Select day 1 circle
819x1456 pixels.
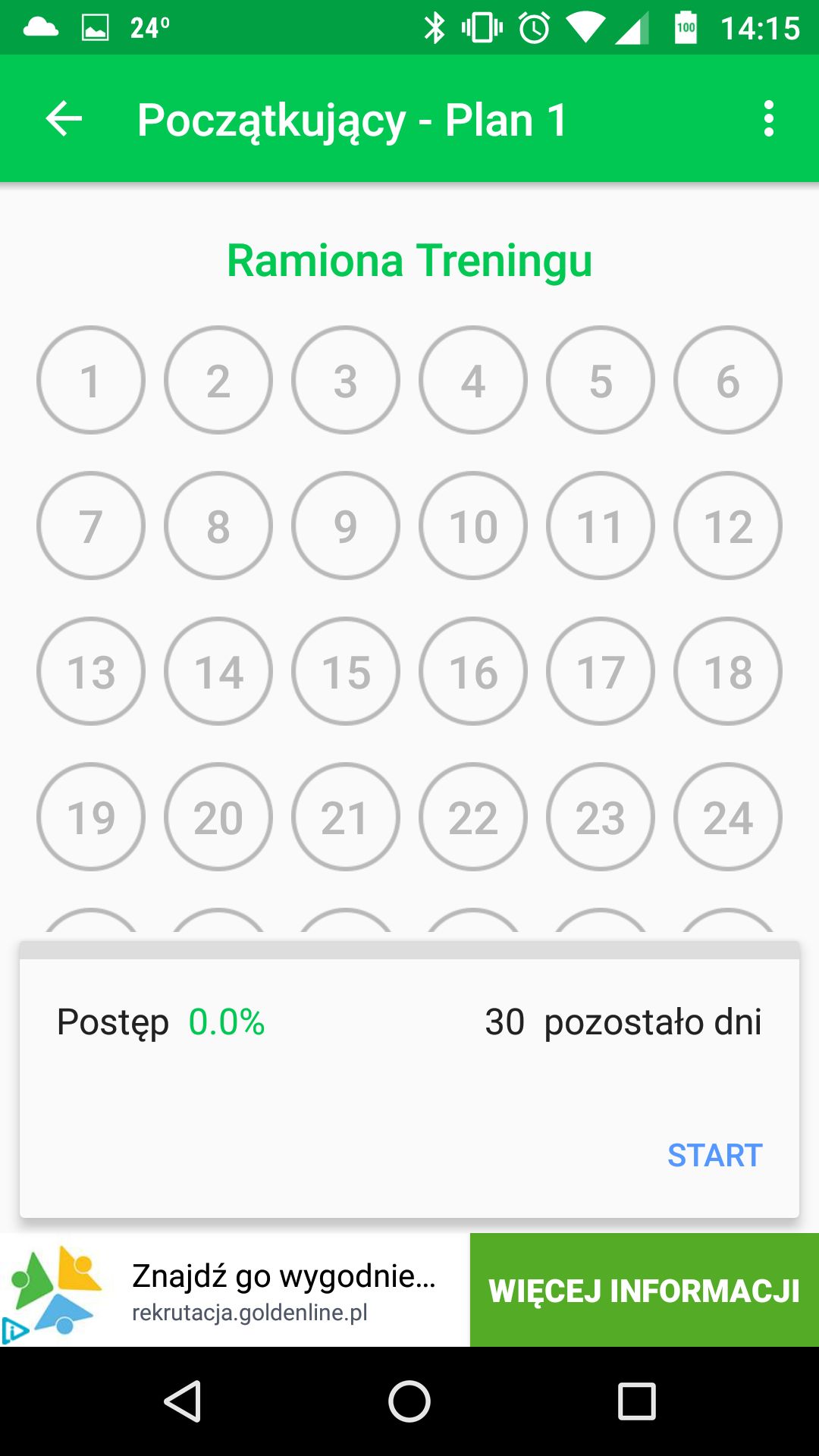(x=91, y=380)
